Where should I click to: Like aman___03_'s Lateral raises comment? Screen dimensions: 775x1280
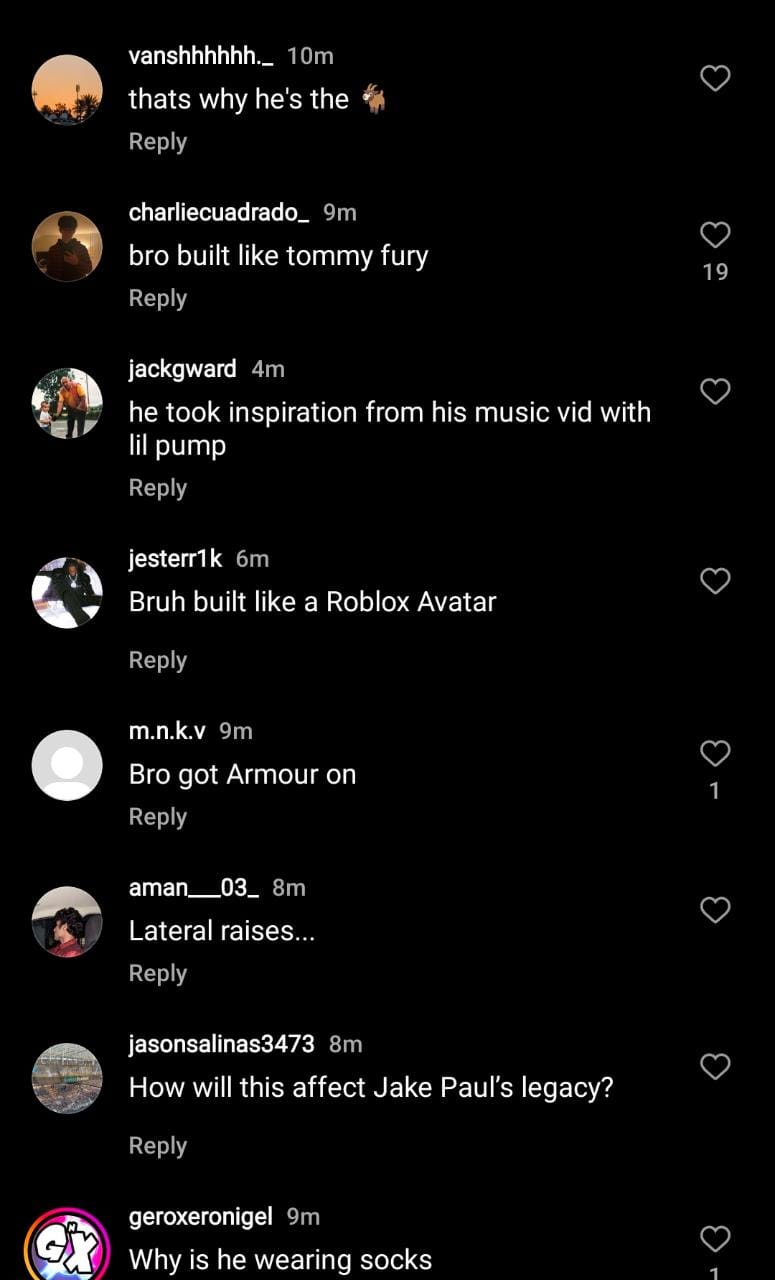(714, 910)
